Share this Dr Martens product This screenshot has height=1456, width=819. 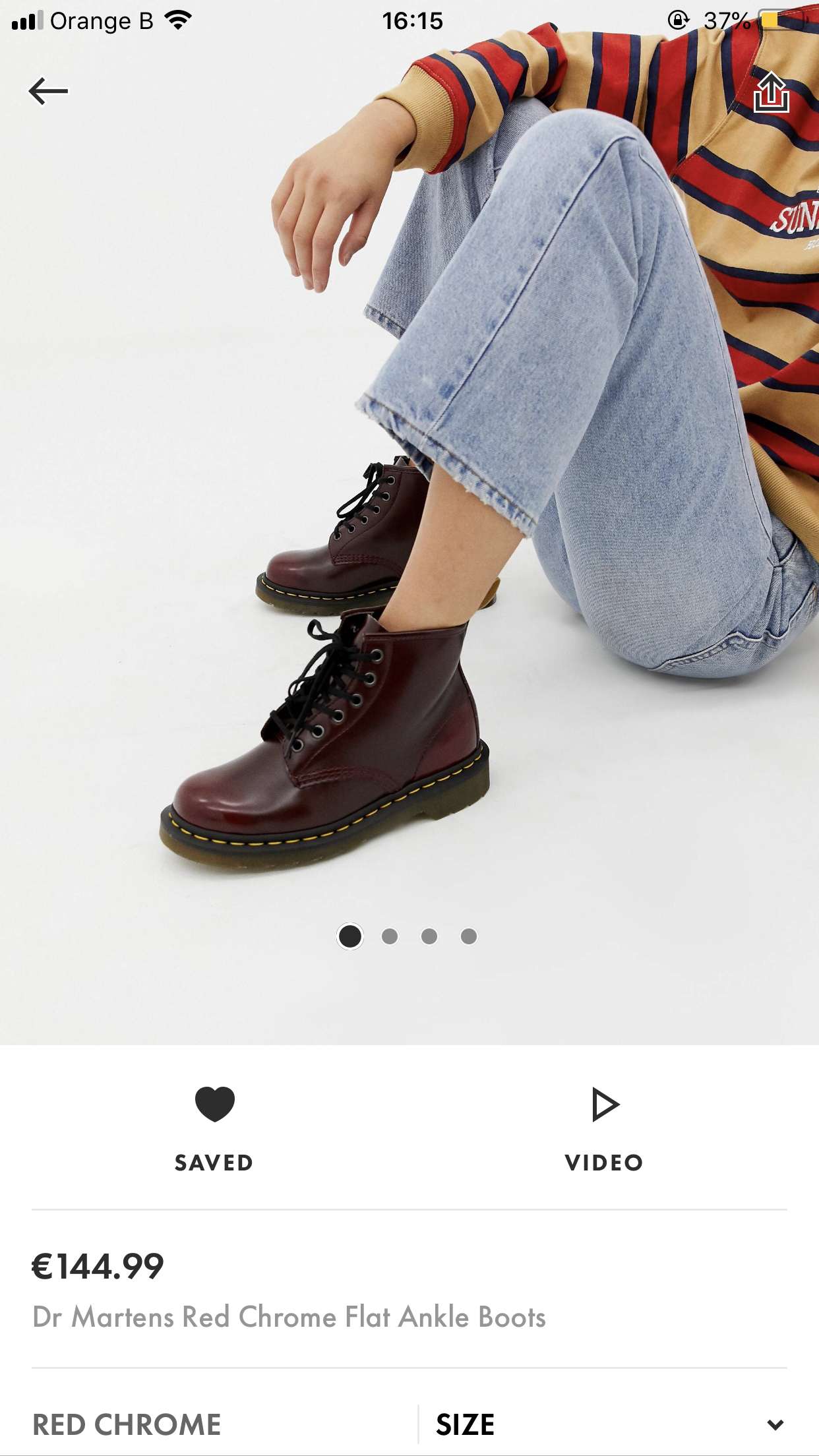pyautogui.click(x=771, y=92)
